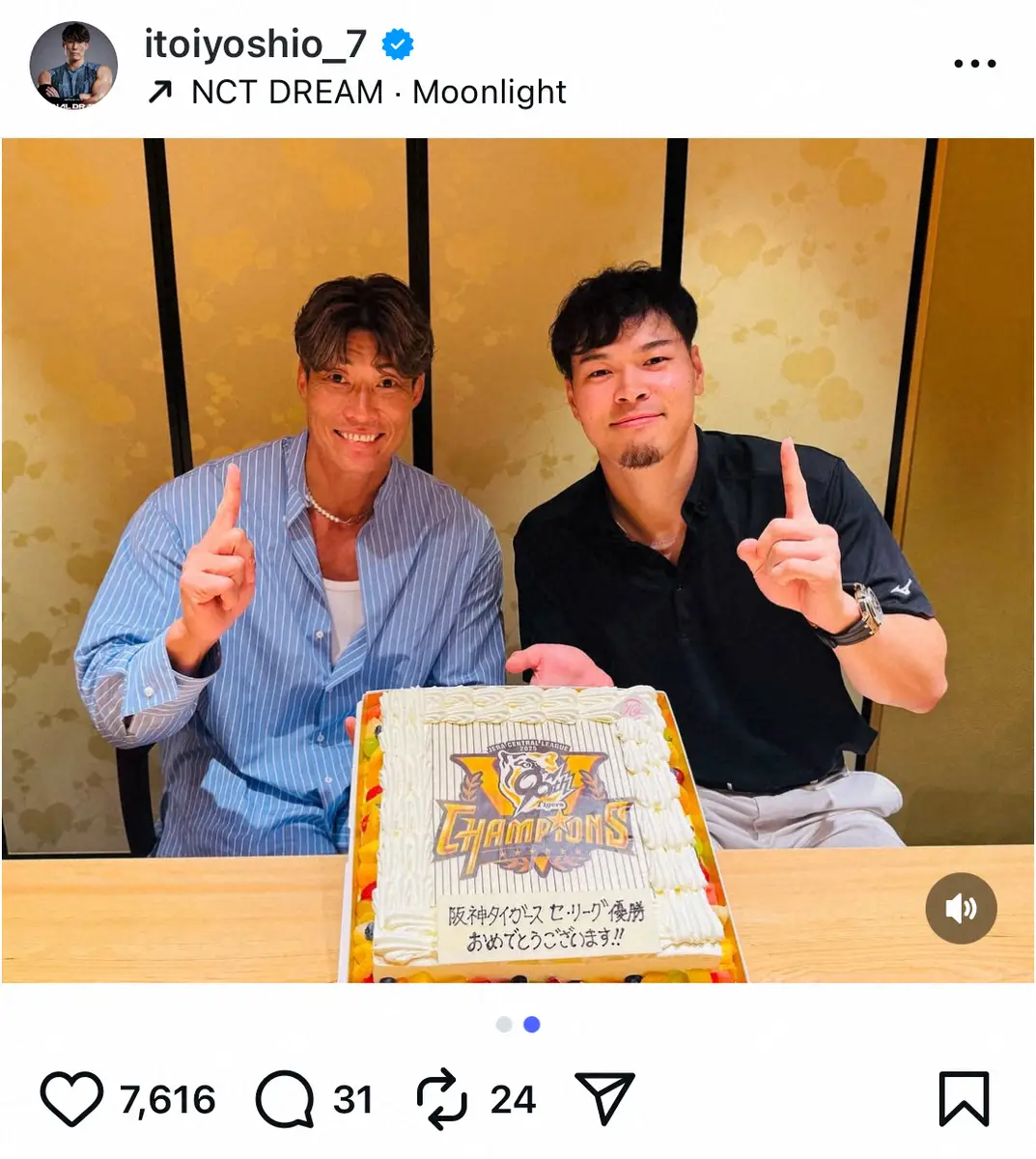Repost this post
The width and height of the screenshot is (1036, 1159).
[x=442, y=1099]
